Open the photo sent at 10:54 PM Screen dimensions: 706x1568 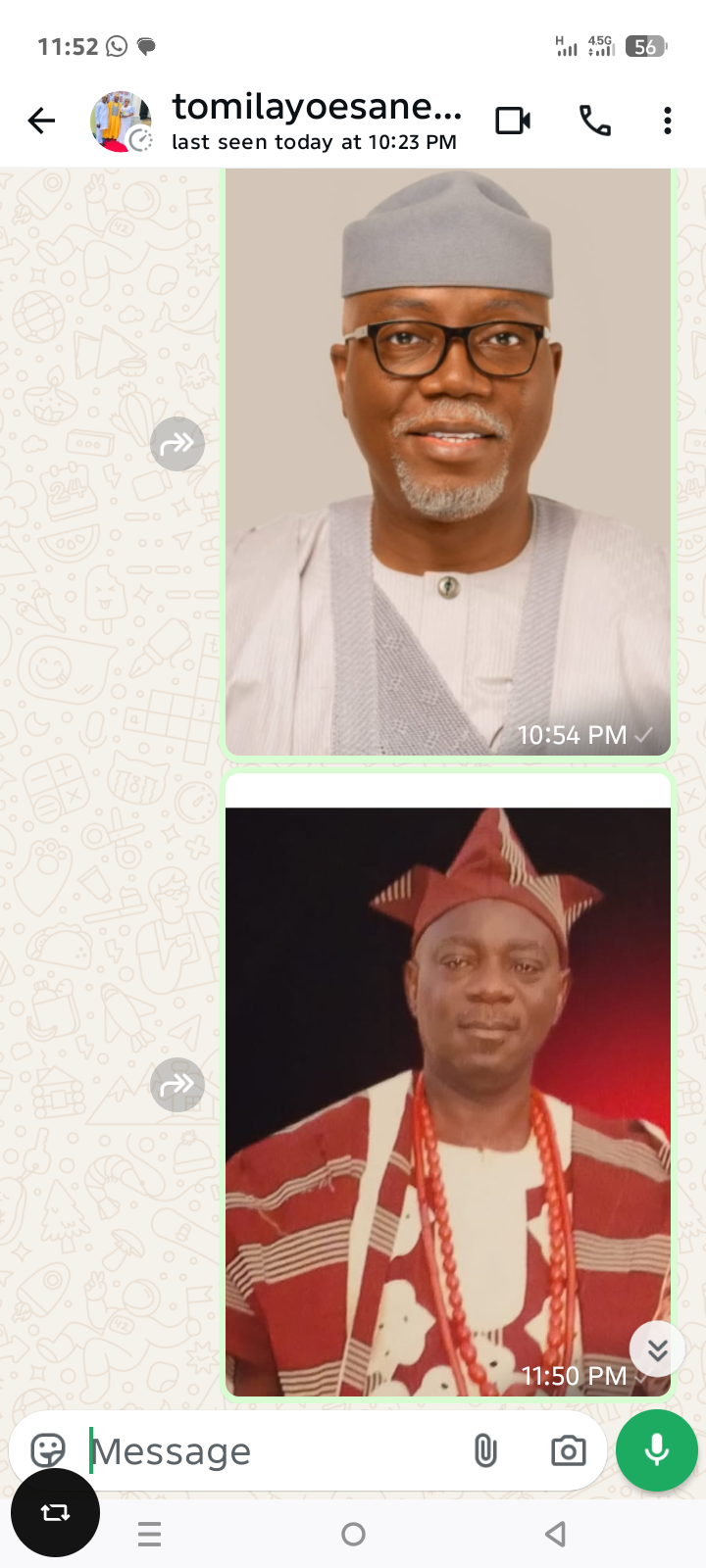[447, 461]
